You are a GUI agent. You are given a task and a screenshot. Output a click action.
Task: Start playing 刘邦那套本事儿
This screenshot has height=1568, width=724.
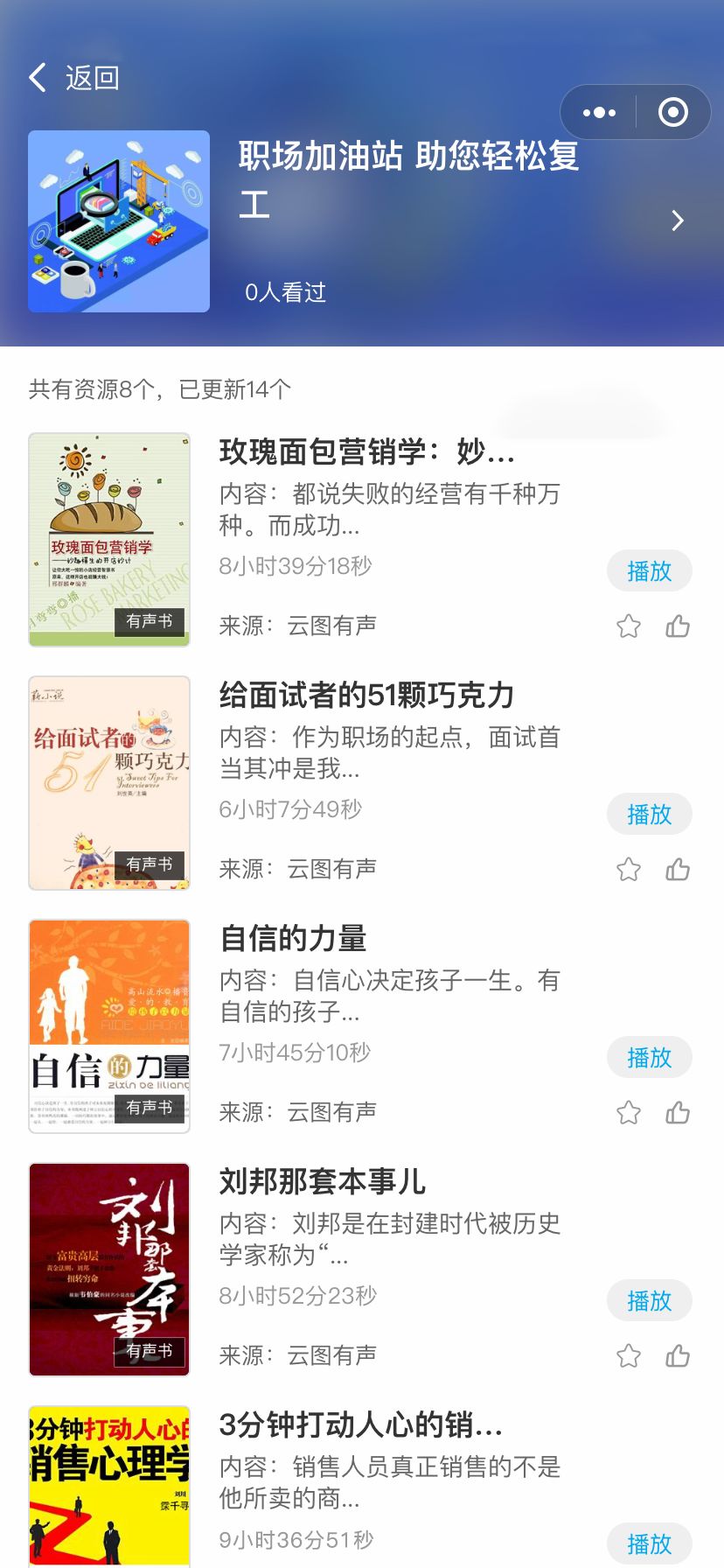tap(649, 1301)
